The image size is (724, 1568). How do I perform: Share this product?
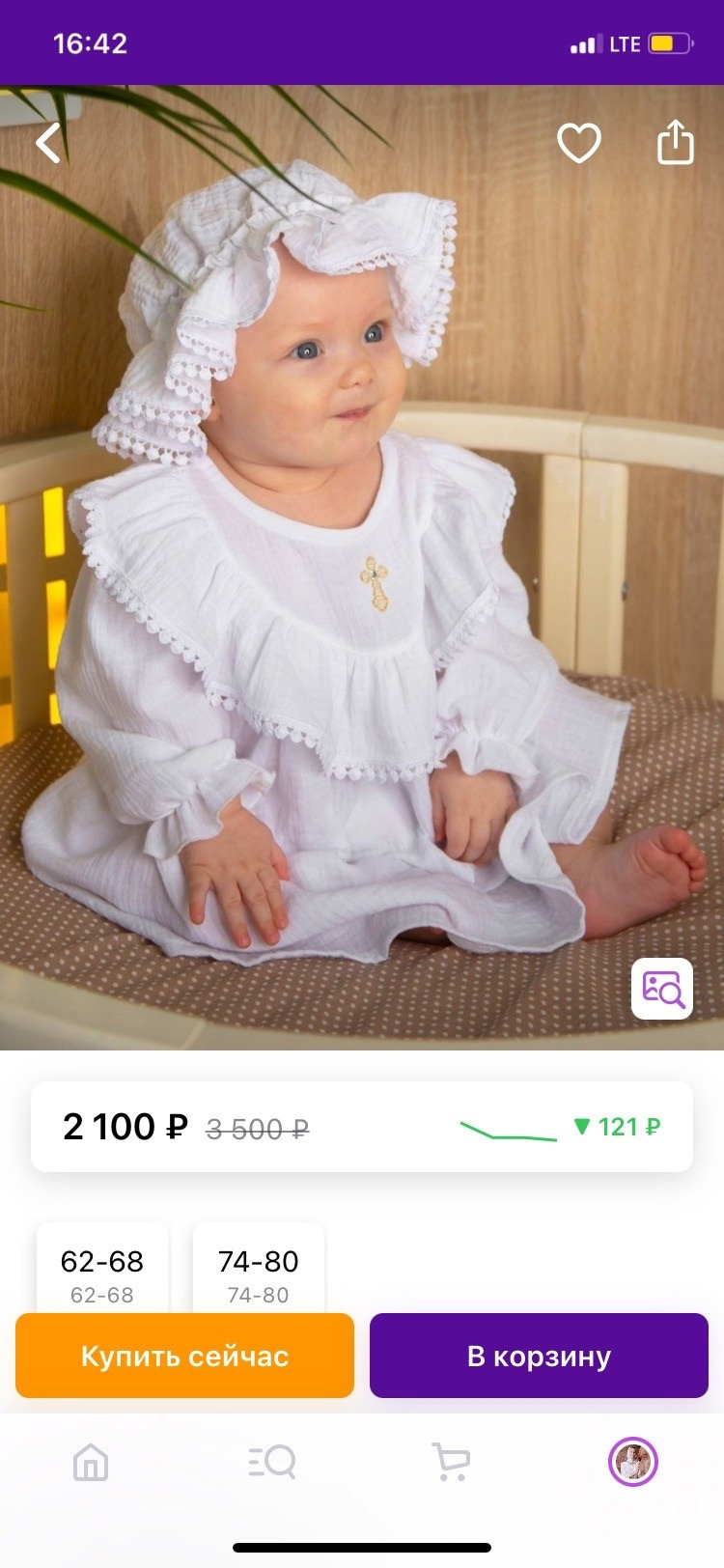tap(675, 142)
